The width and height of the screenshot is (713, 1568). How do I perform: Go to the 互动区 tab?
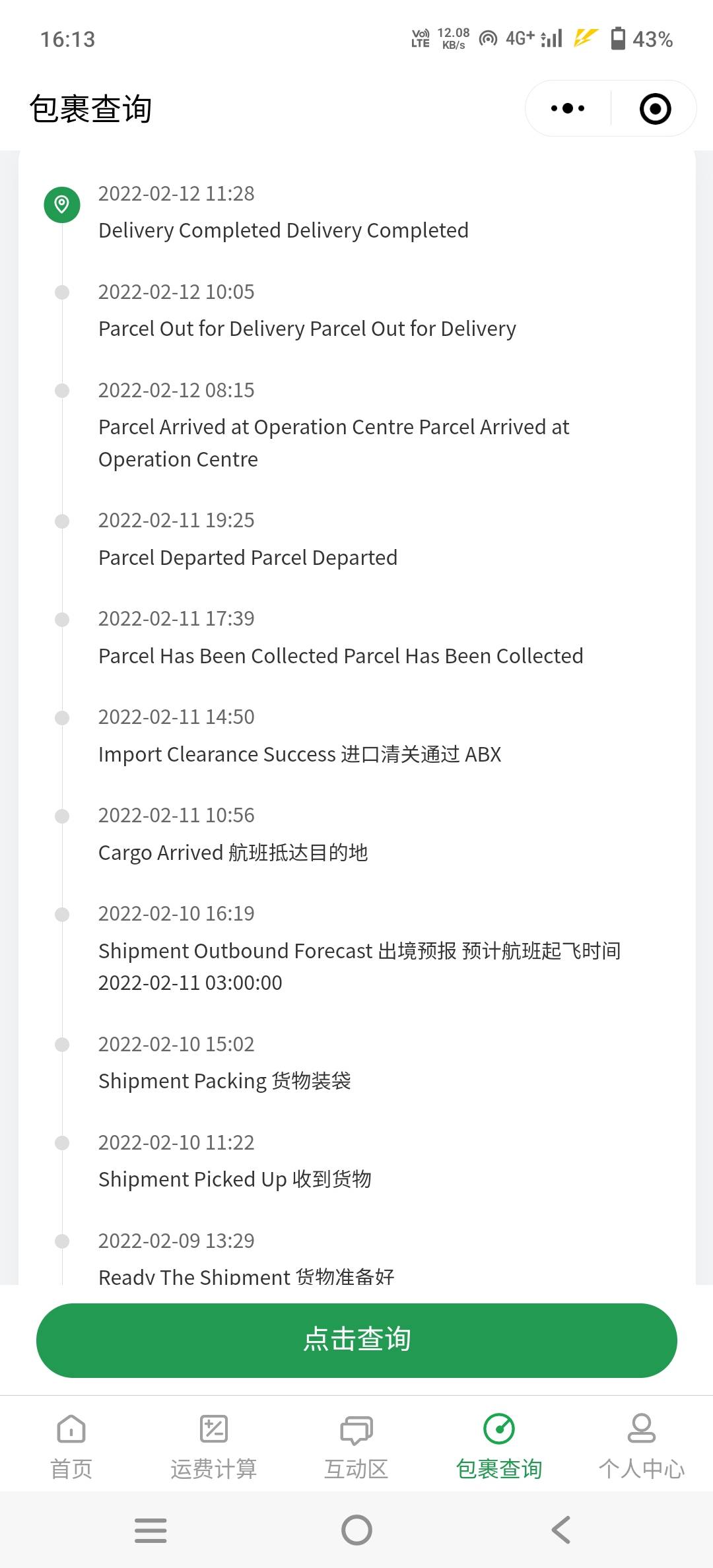tap(356, 1447)
